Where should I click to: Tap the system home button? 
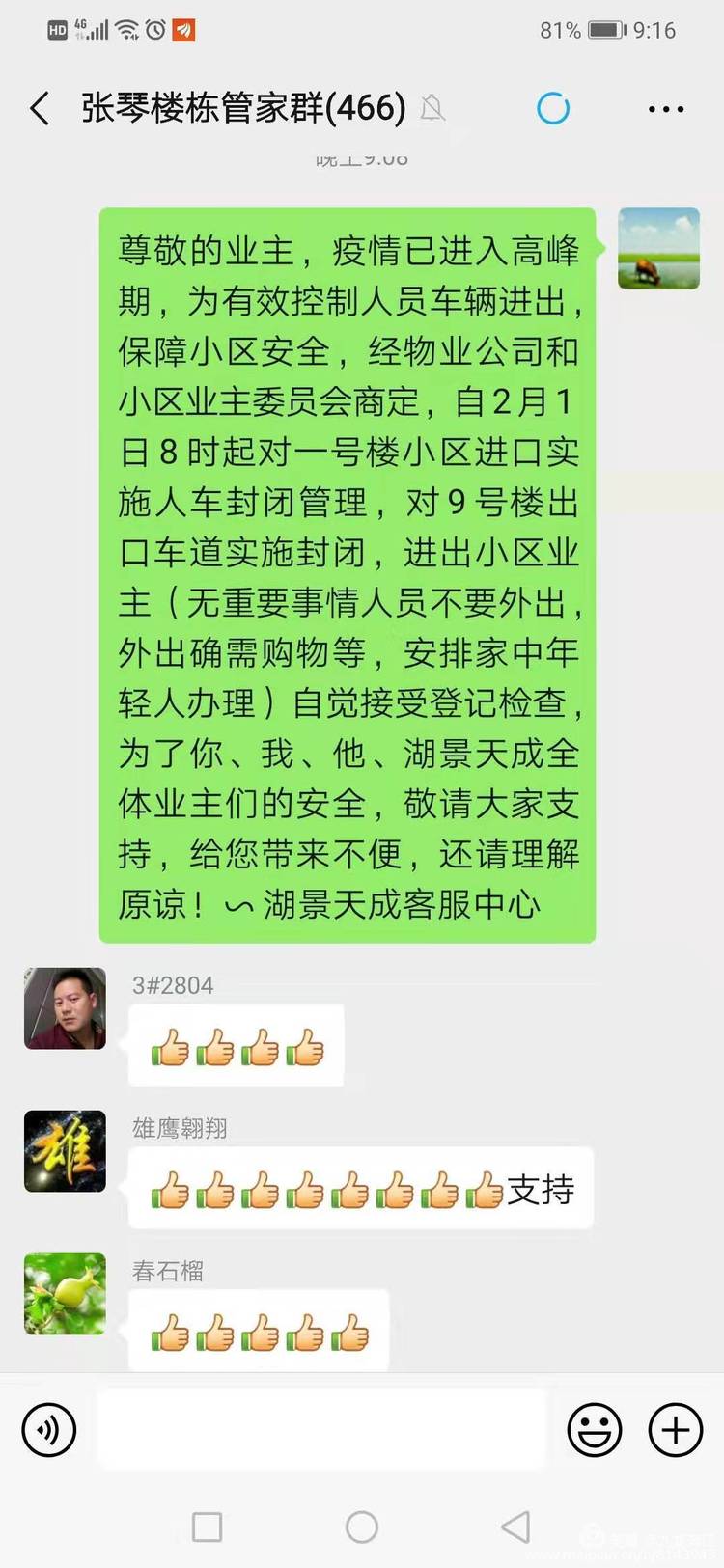pos(362,1527)
